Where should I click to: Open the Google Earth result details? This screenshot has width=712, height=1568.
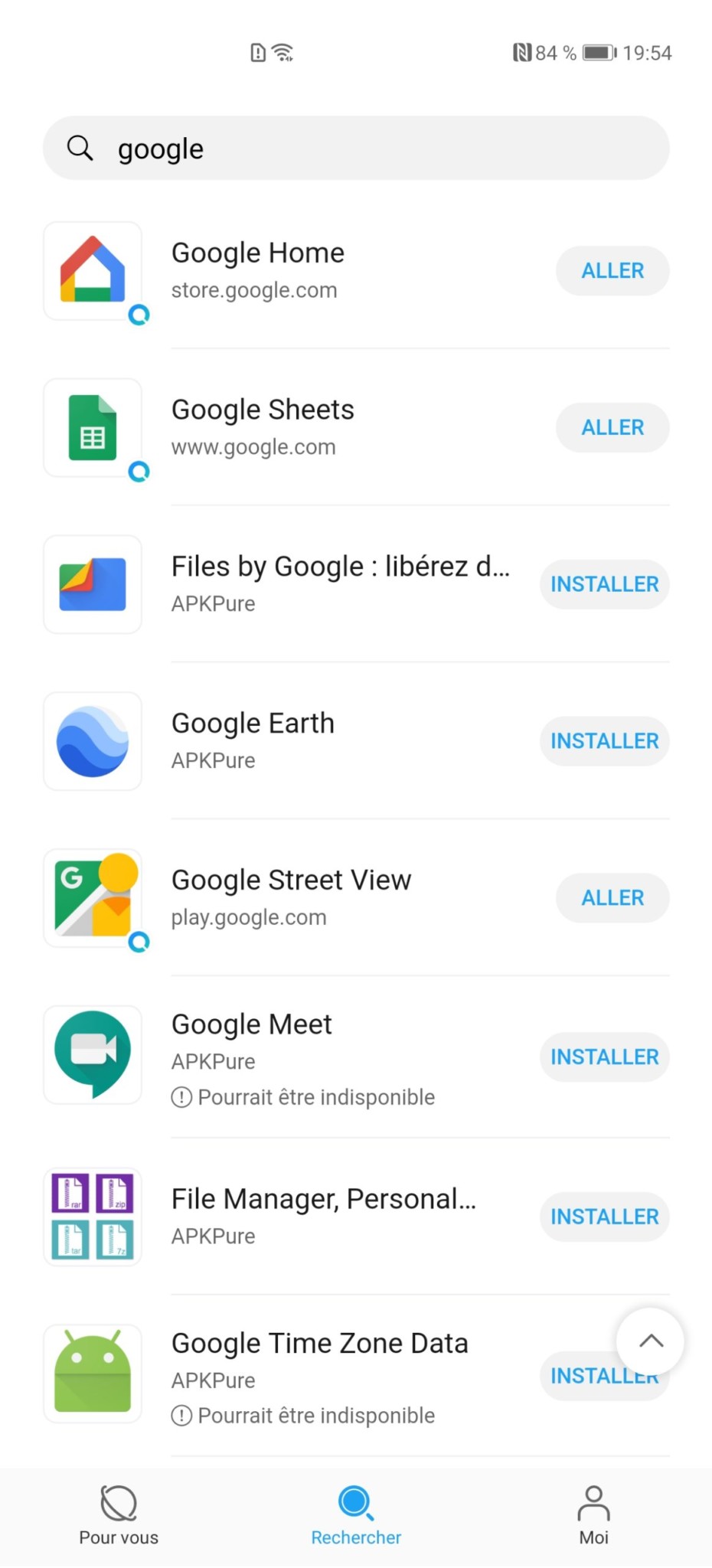pos(253,724)
